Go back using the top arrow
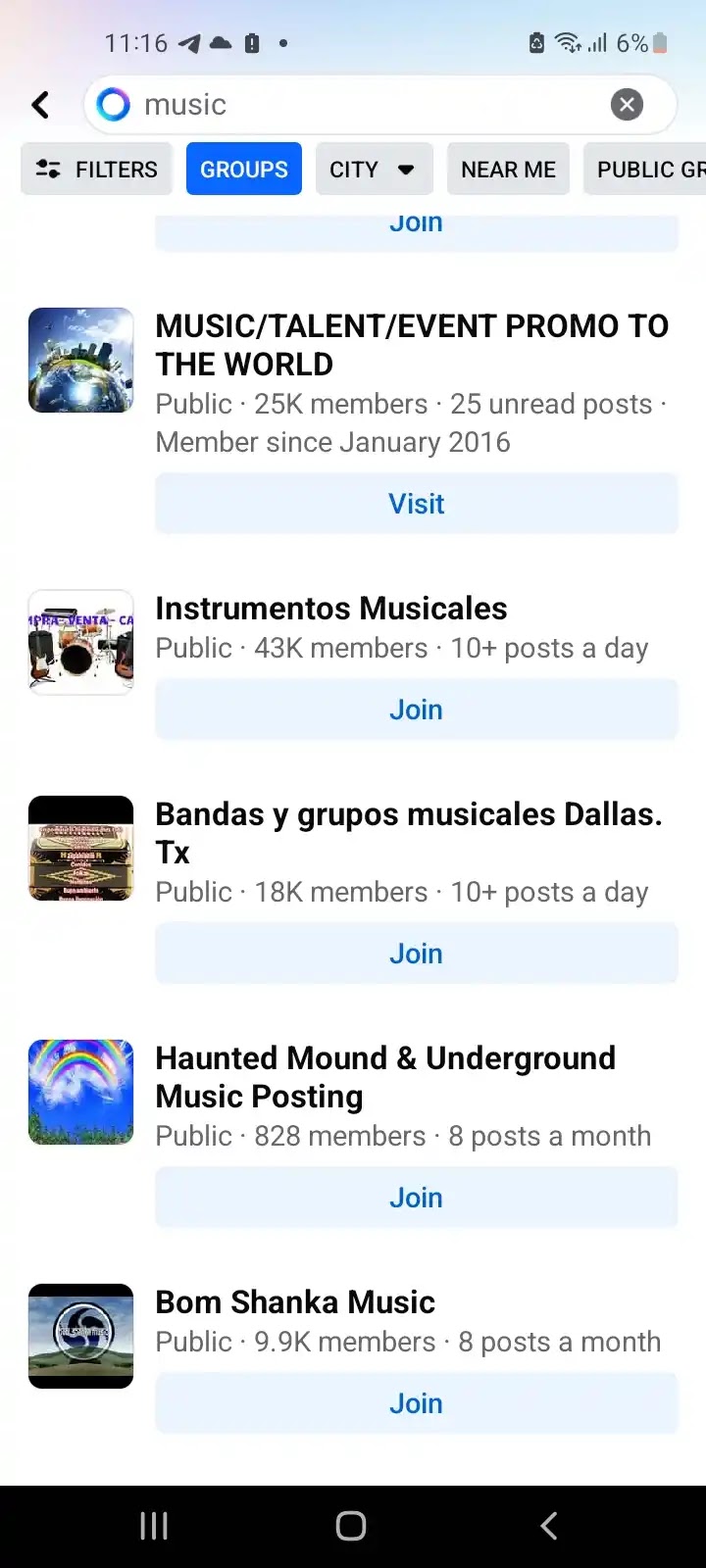Screen dimensions: 706x1568 [40, 105]
